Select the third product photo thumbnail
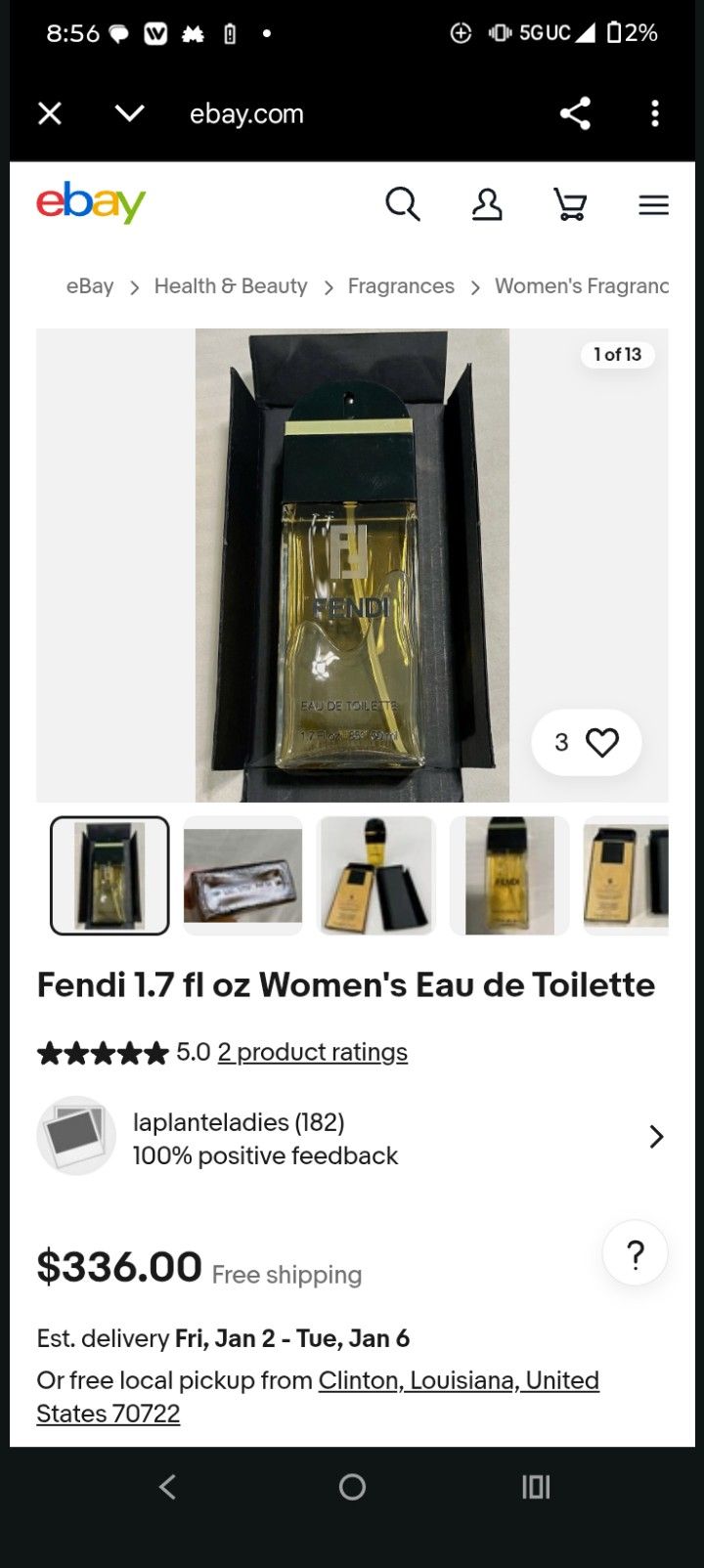Image resolution: width=704 pixels, height=1568 pixels. pyautogui.click(x=375, y=875)
